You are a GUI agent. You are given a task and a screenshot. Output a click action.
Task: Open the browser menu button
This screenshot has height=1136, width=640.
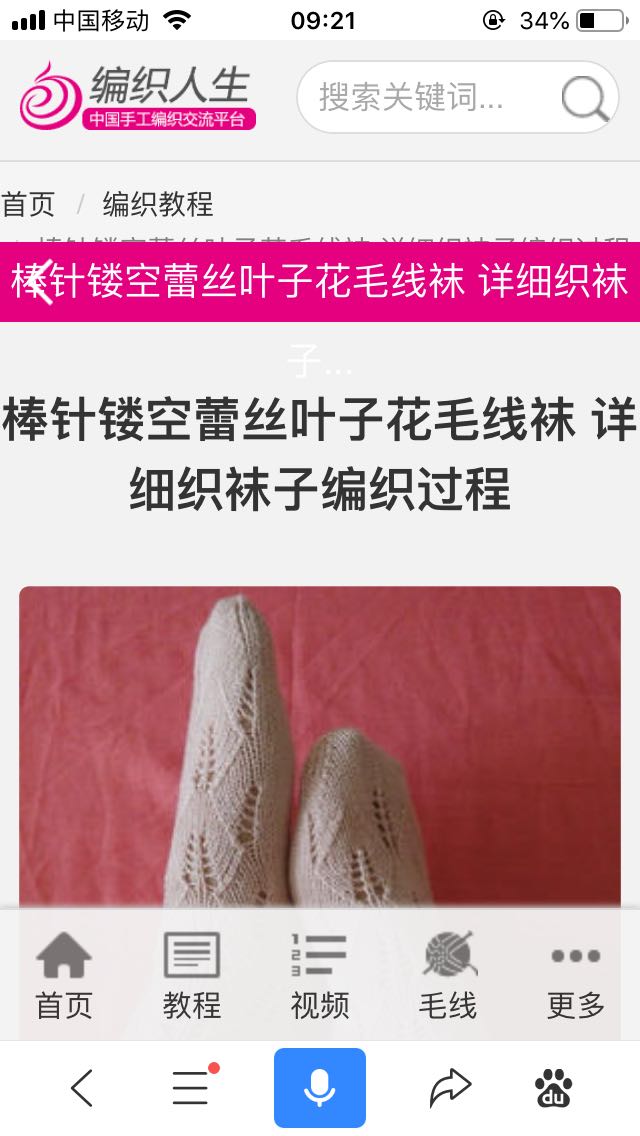tap(192, 1088)
